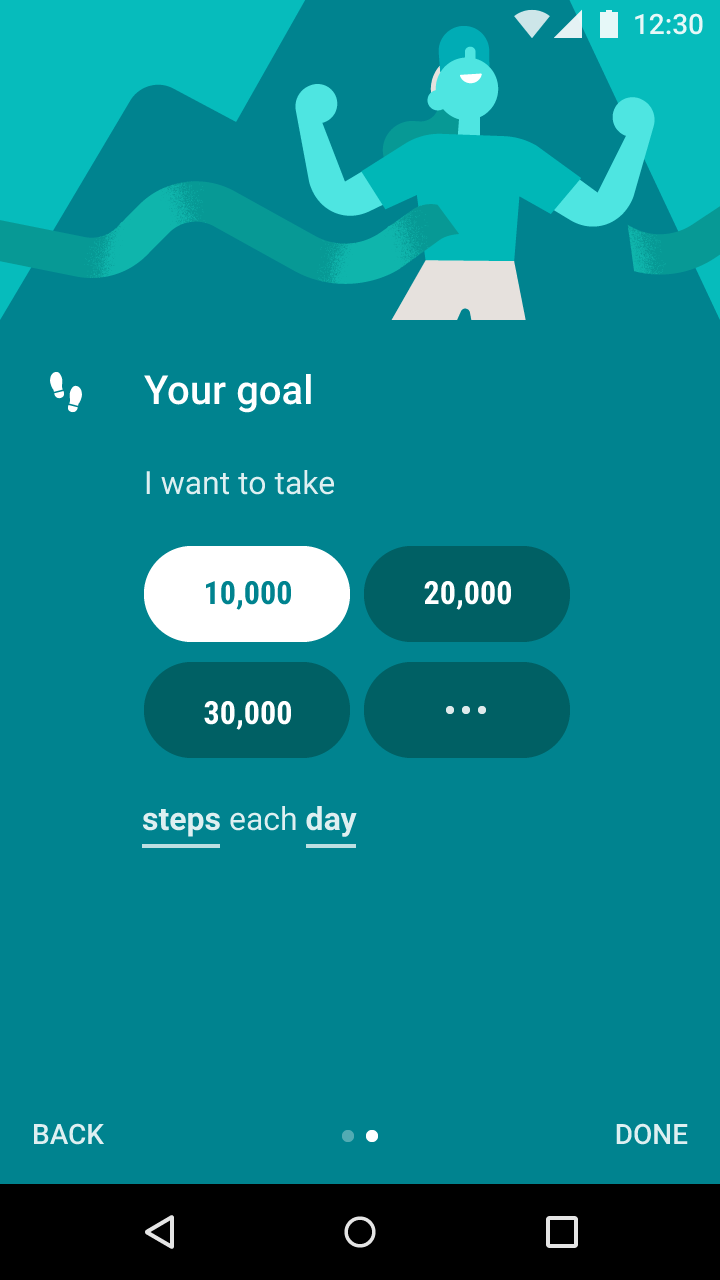
Task: Go back with the BACK button
Action: pos(68,1135)
